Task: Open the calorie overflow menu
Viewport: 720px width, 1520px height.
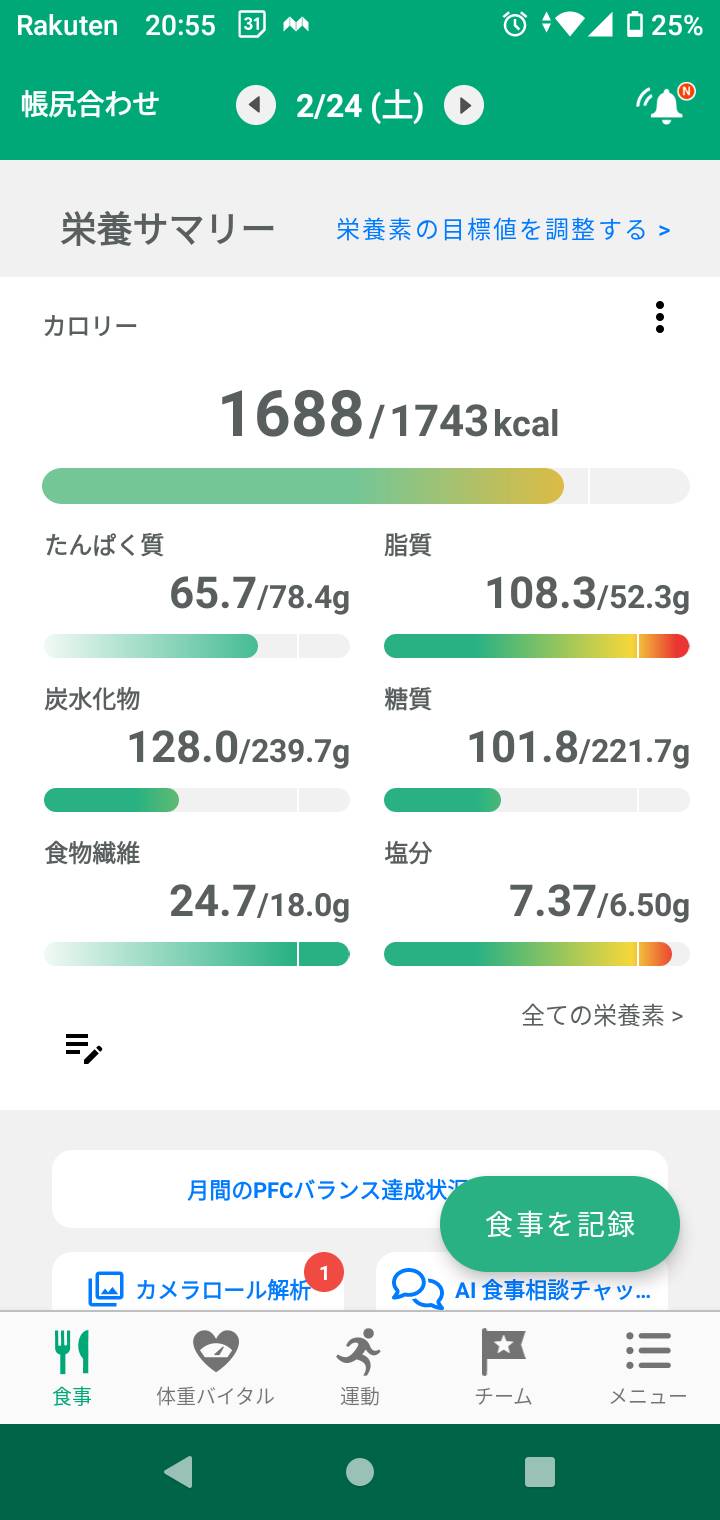Action: (x=660, y=317)
